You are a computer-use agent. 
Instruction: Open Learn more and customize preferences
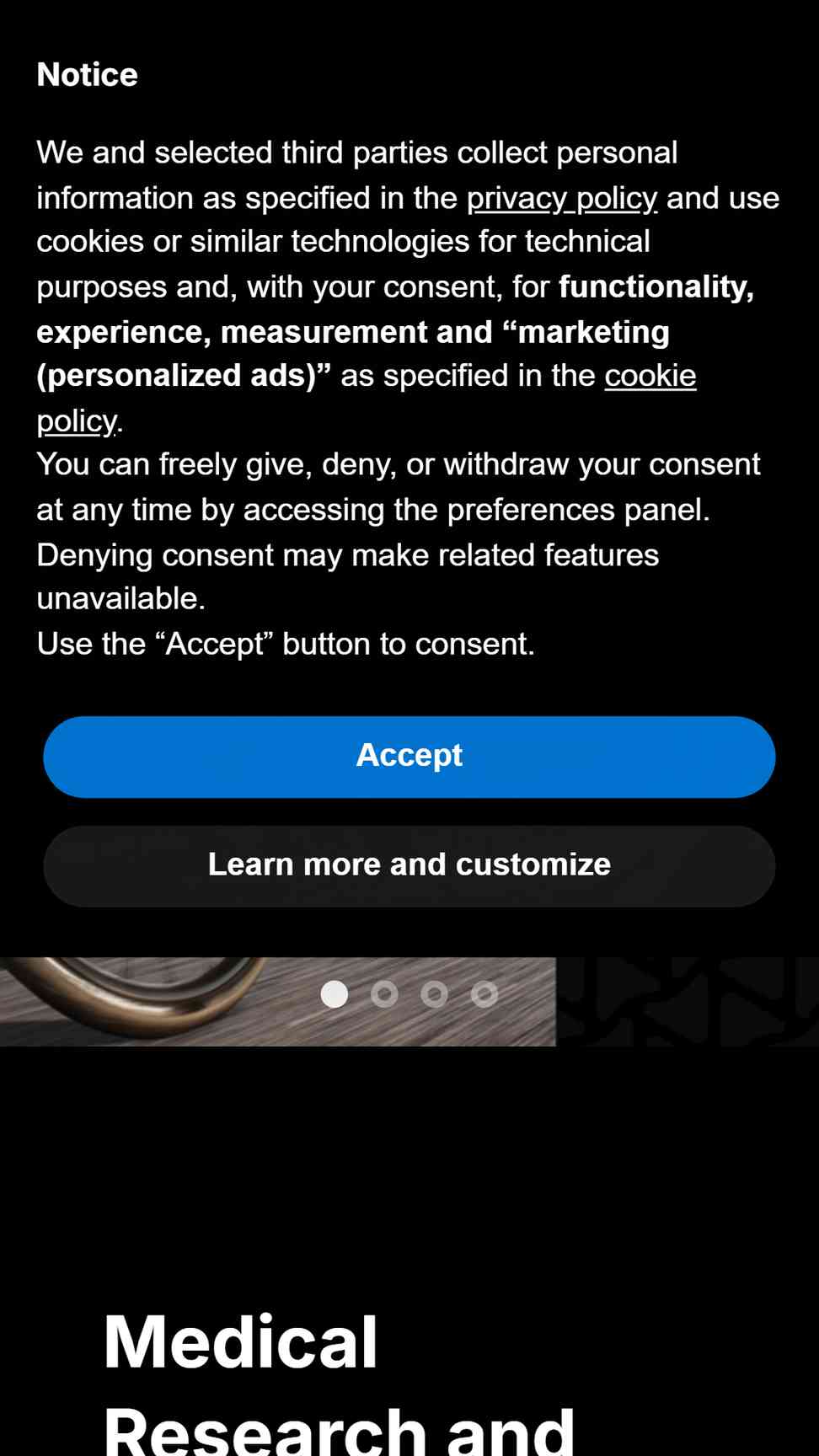pos(409,865)
